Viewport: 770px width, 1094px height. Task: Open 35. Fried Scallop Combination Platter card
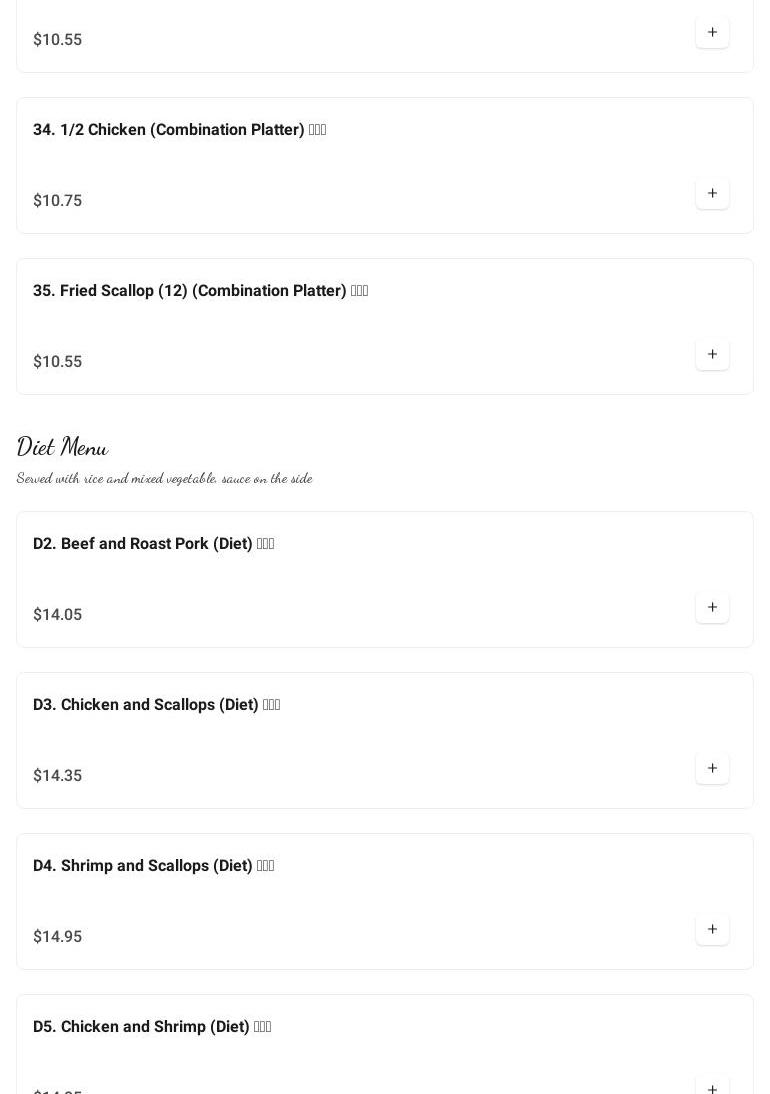[200, 291]
